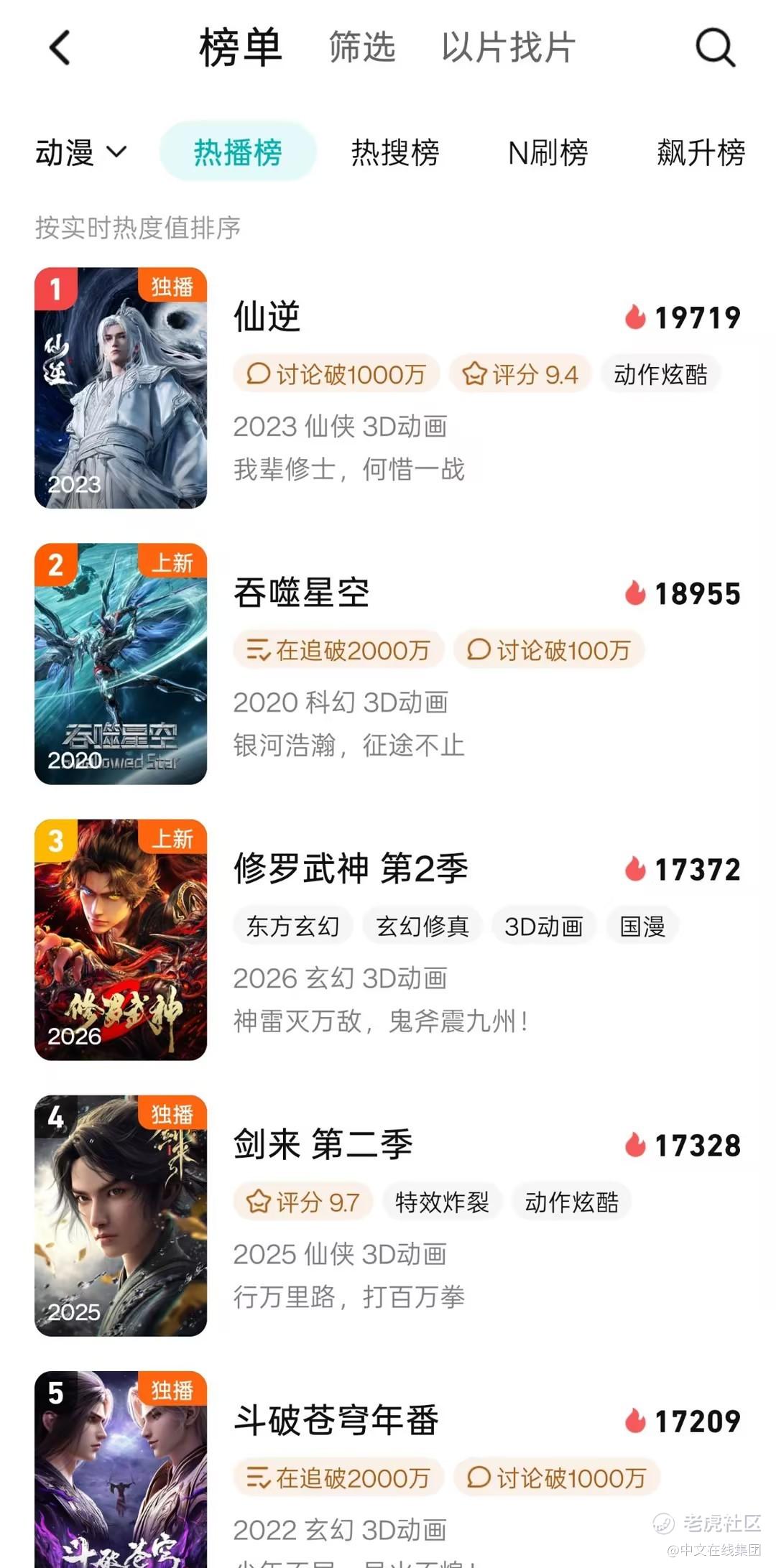Open the search magnifier icon
The width and height of the screenshot is (776, 1568).
coord(715,48)
